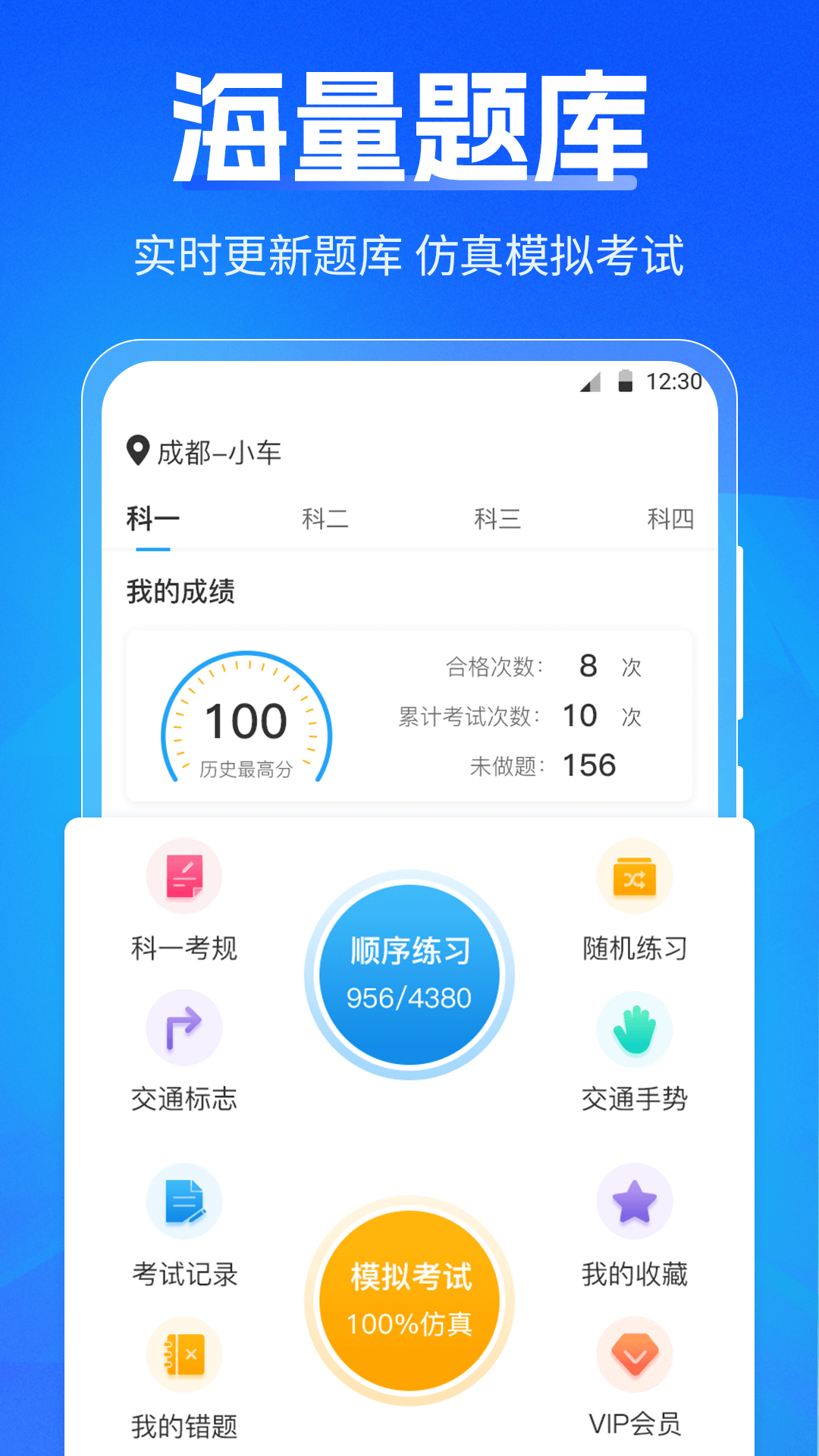Switch to the 科二 tab
Screen dimensions: 819x1456
(322, 518)
